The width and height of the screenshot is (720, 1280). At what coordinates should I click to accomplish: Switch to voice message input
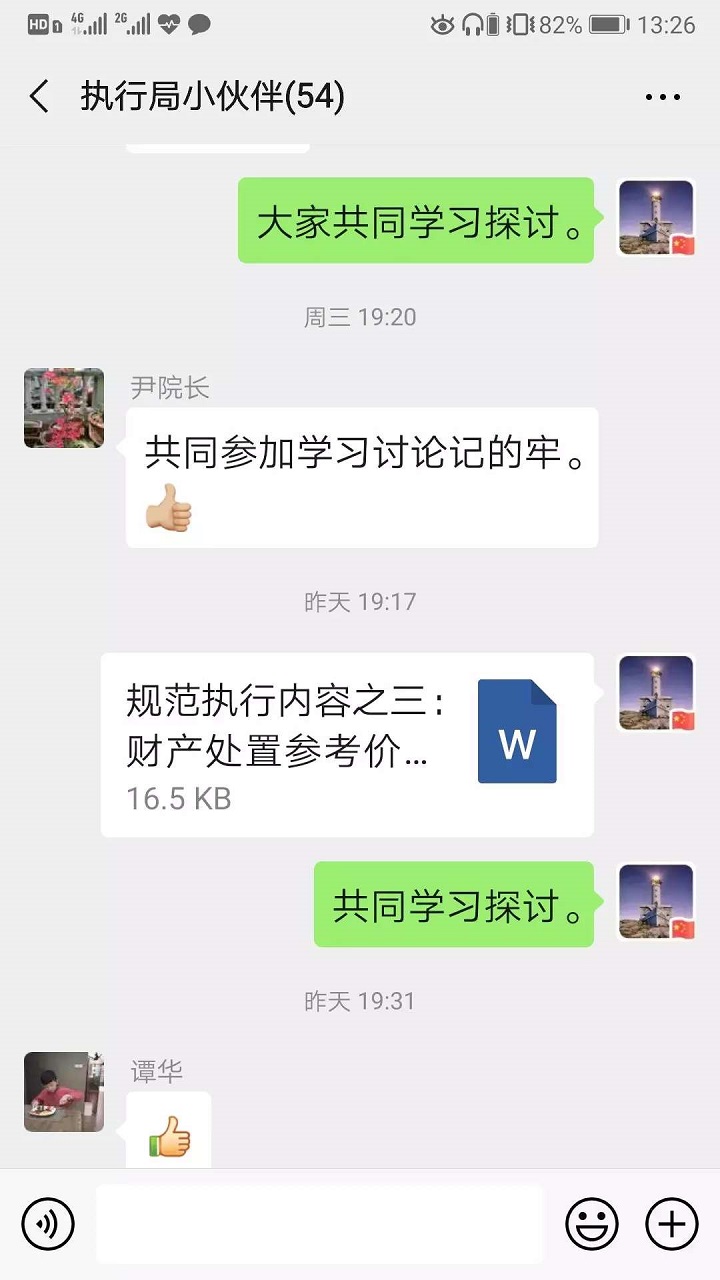[48, 1224]
